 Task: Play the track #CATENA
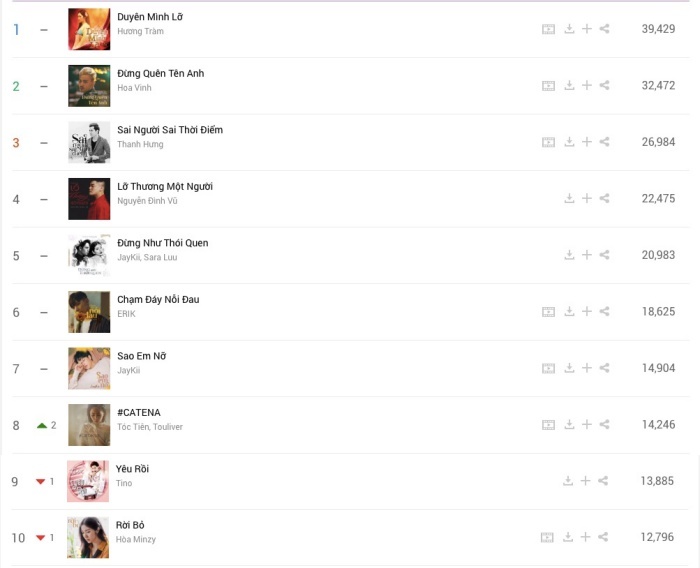click(x=138, y=412)
